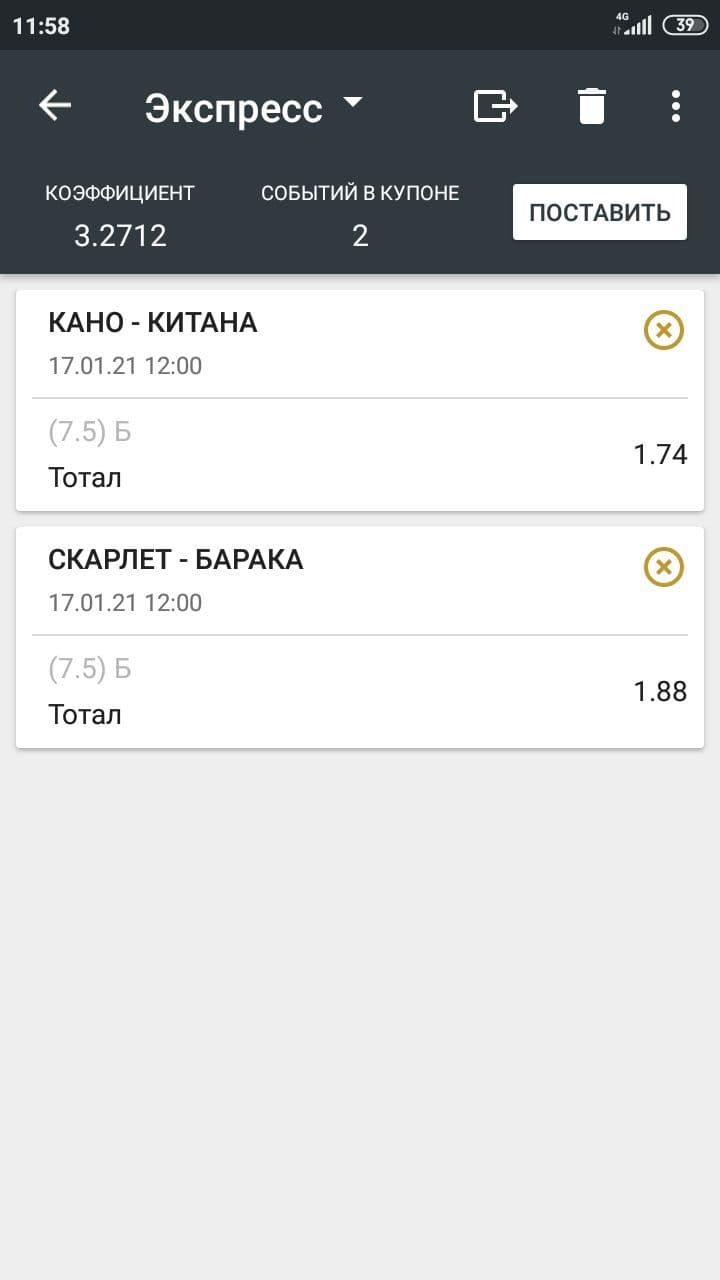The image size is (720, 1280).
Task: Open the КАНО - КИТАНА bet card
Action: [360, 400]
